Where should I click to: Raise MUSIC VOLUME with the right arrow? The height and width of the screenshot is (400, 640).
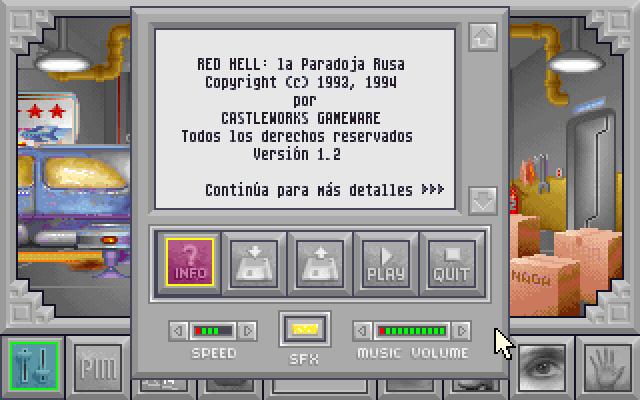461,331
